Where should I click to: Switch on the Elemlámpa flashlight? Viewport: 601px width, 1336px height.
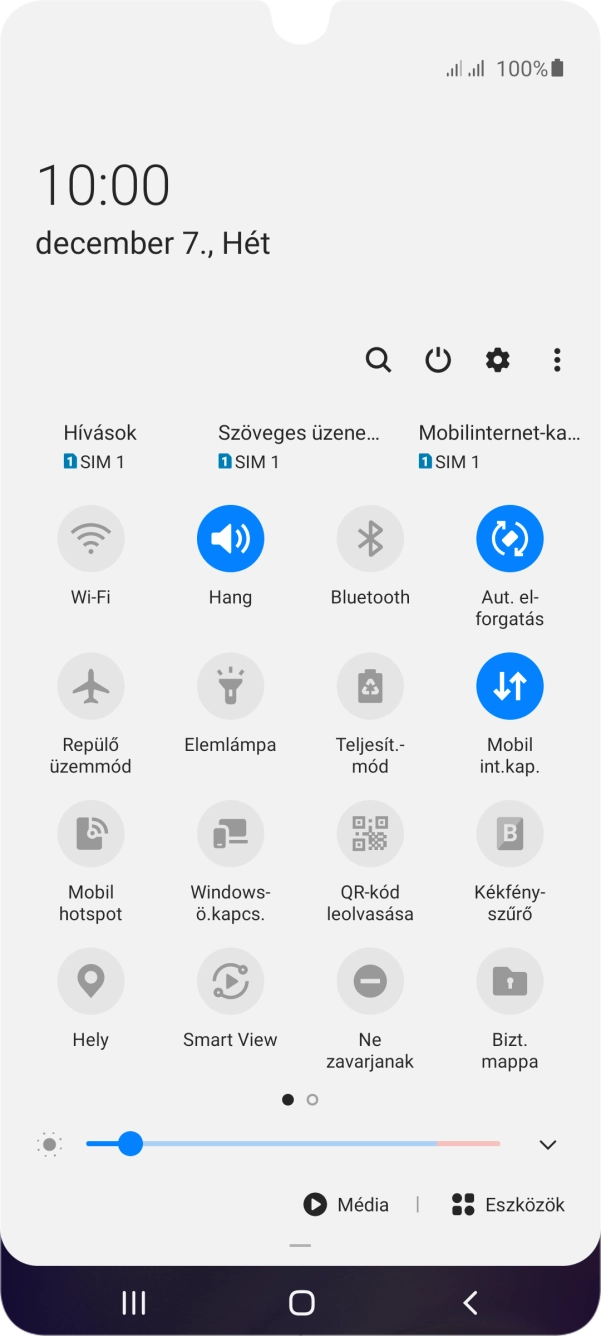[230, 687]
